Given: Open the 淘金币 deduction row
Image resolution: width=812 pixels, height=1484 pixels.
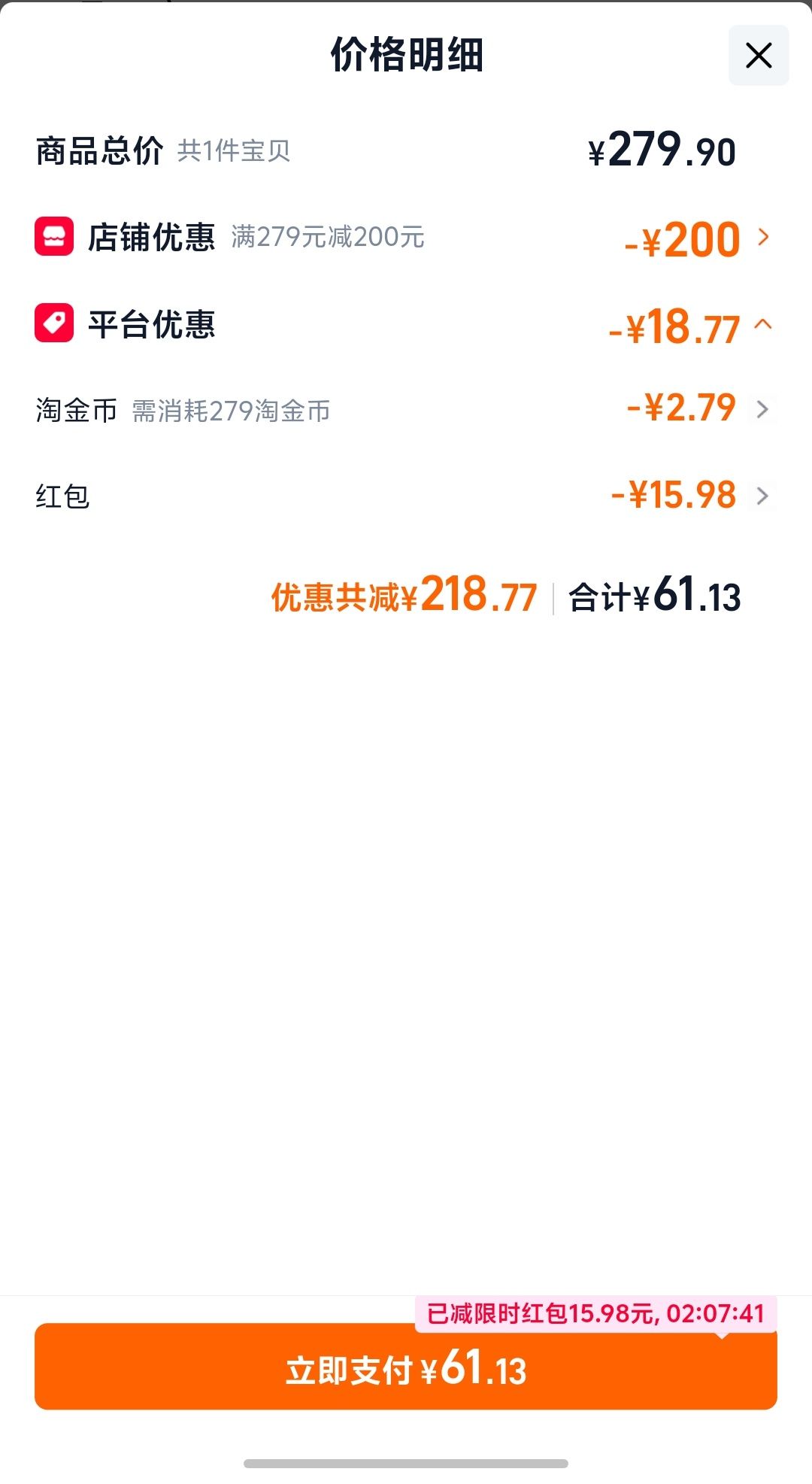Looking at the screenshot, I should [406, 410].
